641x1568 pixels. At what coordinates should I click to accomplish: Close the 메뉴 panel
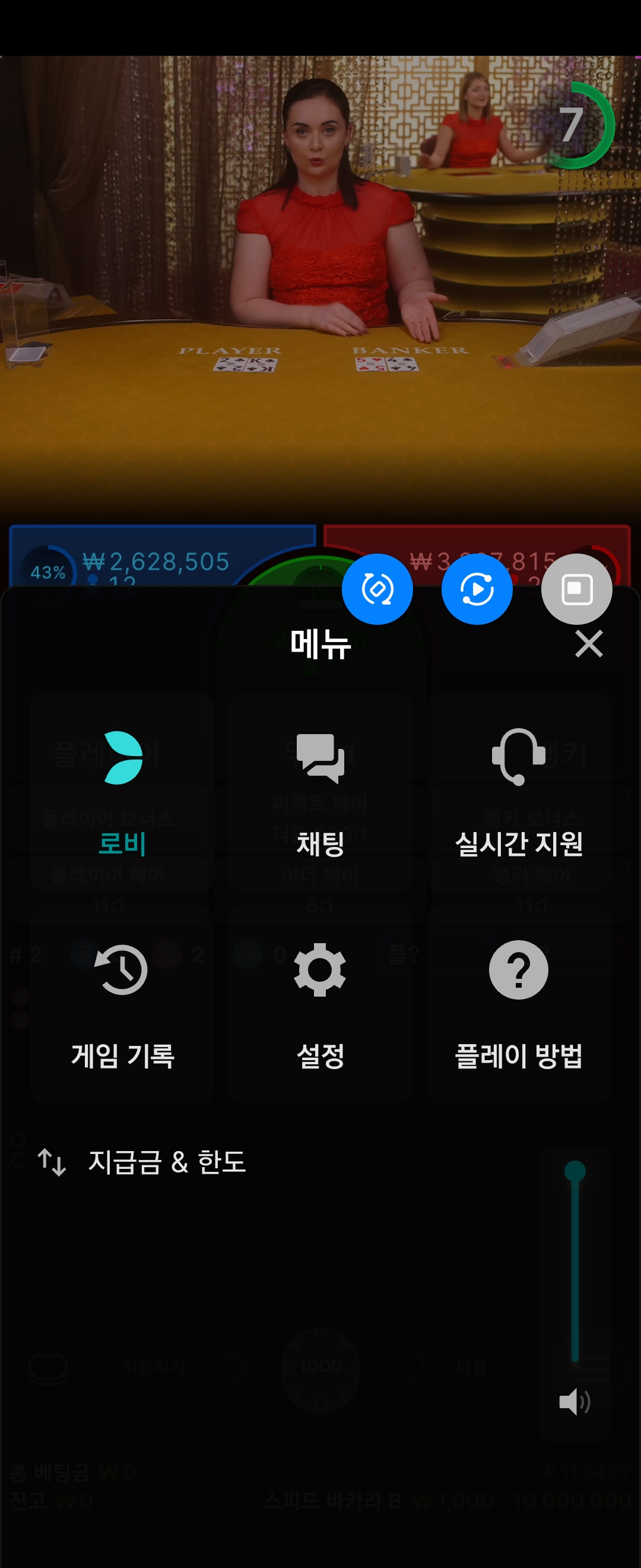pos(589,643)
